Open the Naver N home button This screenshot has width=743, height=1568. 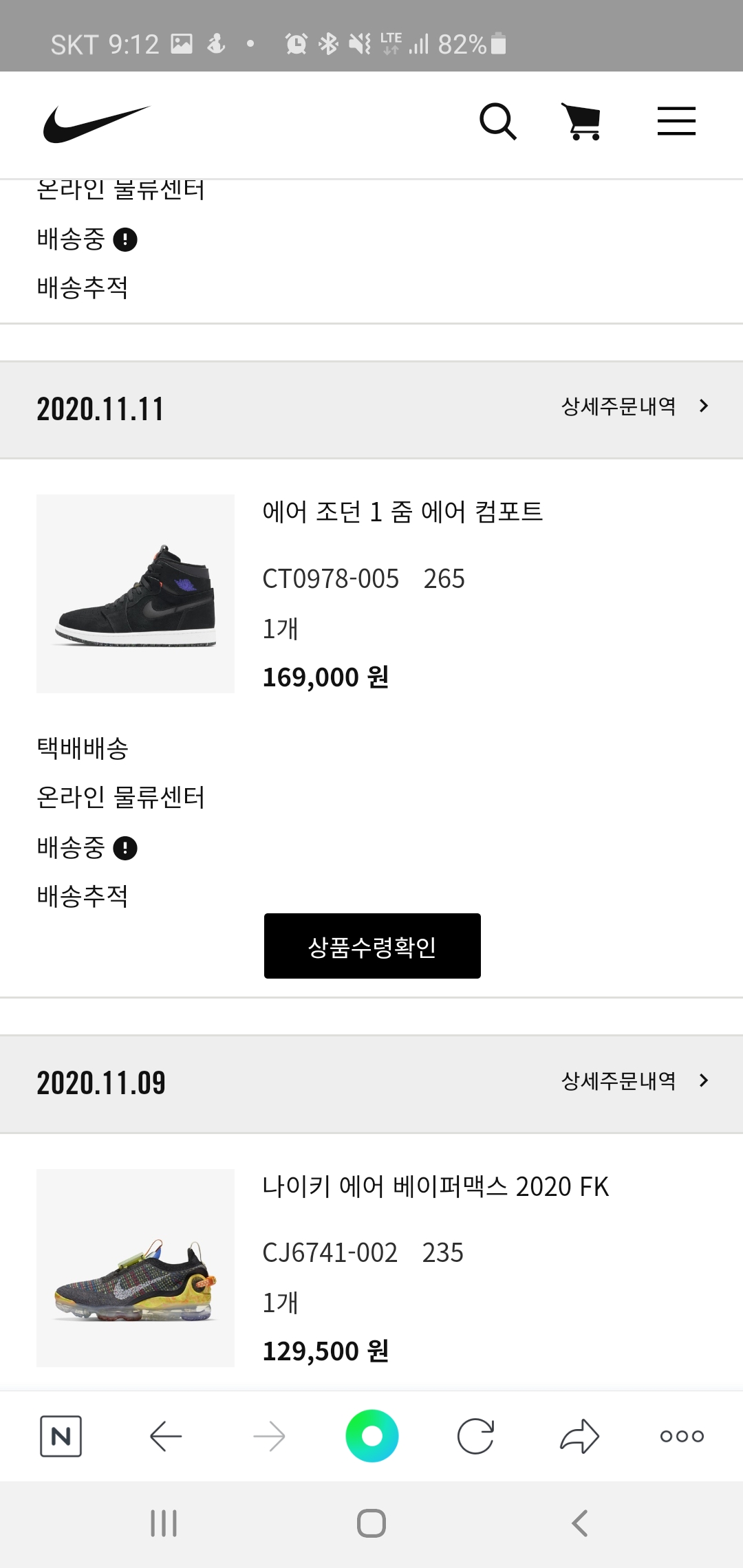click(x=61, y=1436)
